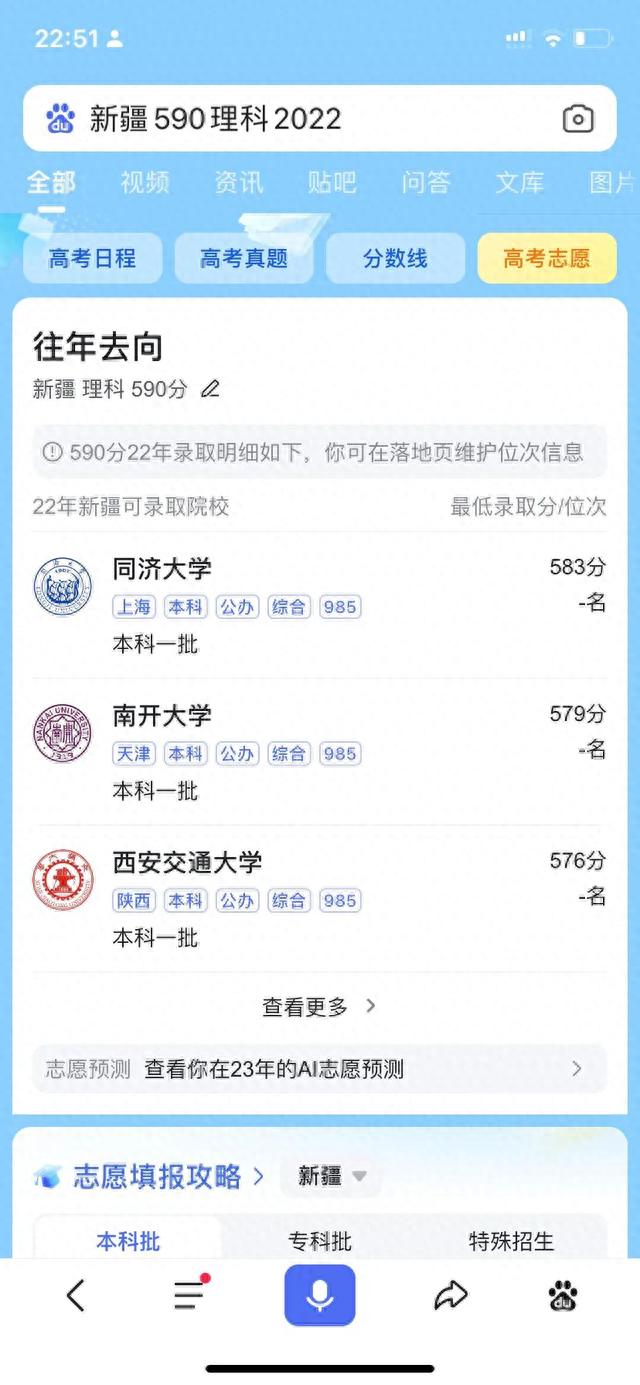Open the 高考真题 chip
The width and height of the screenshot is (640, 1385).
point(244,258)
